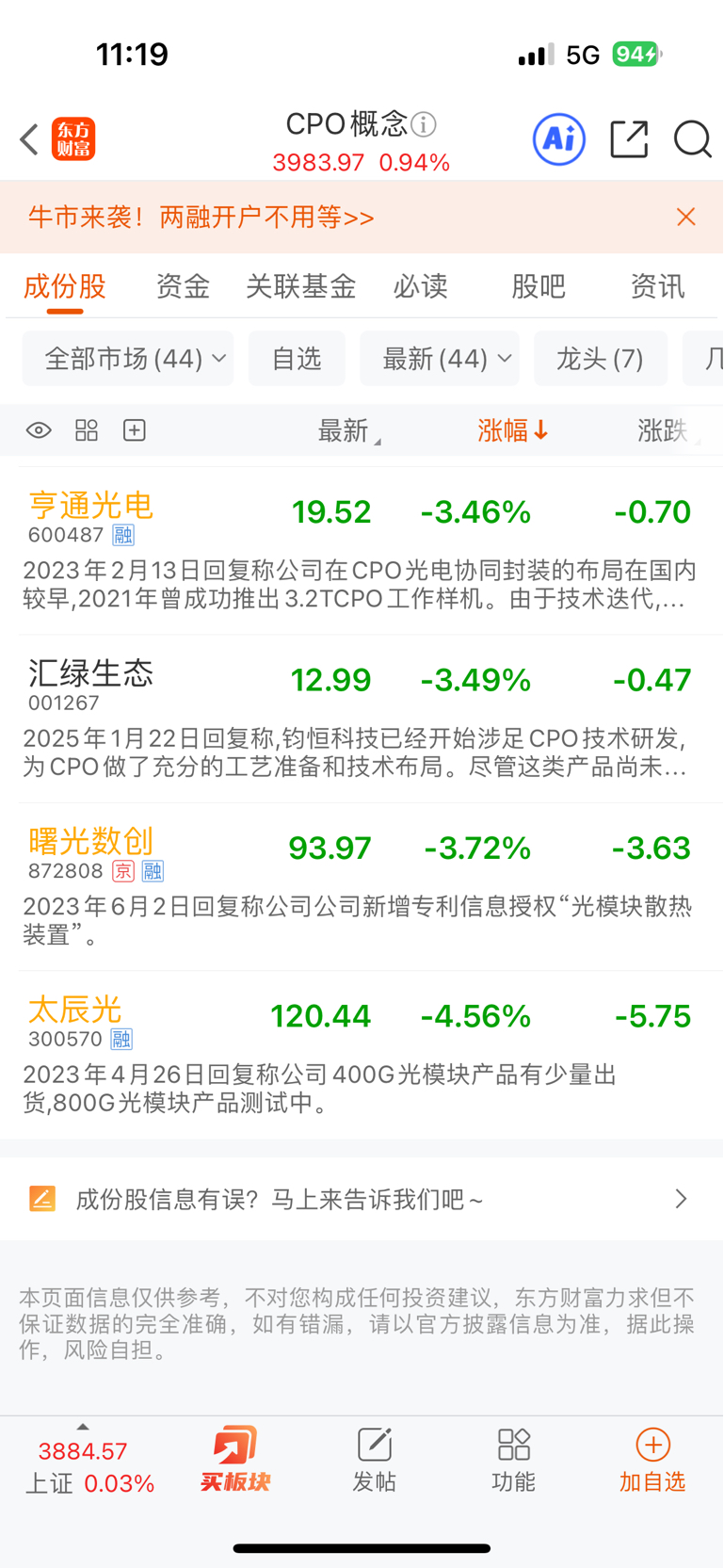Report incorrect 成份股信息

(x=362, y=1199)
